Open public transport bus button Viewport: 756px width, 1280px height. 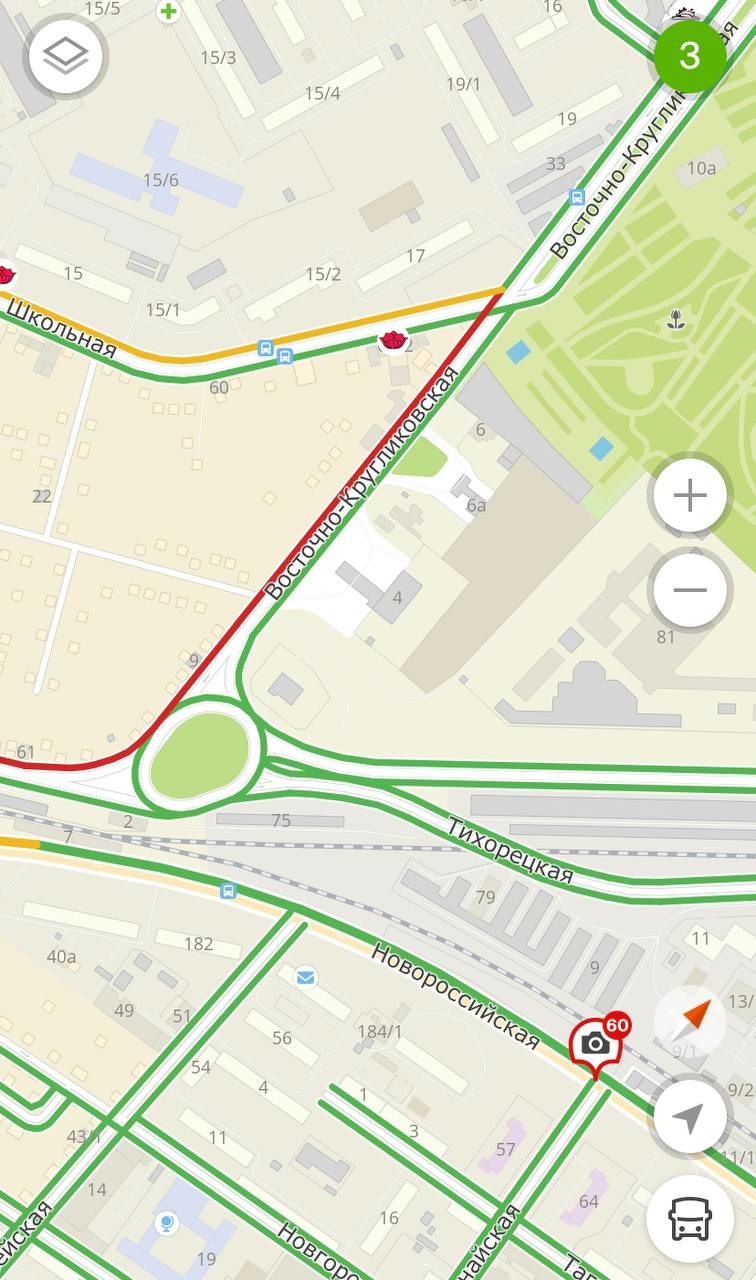690,1218
